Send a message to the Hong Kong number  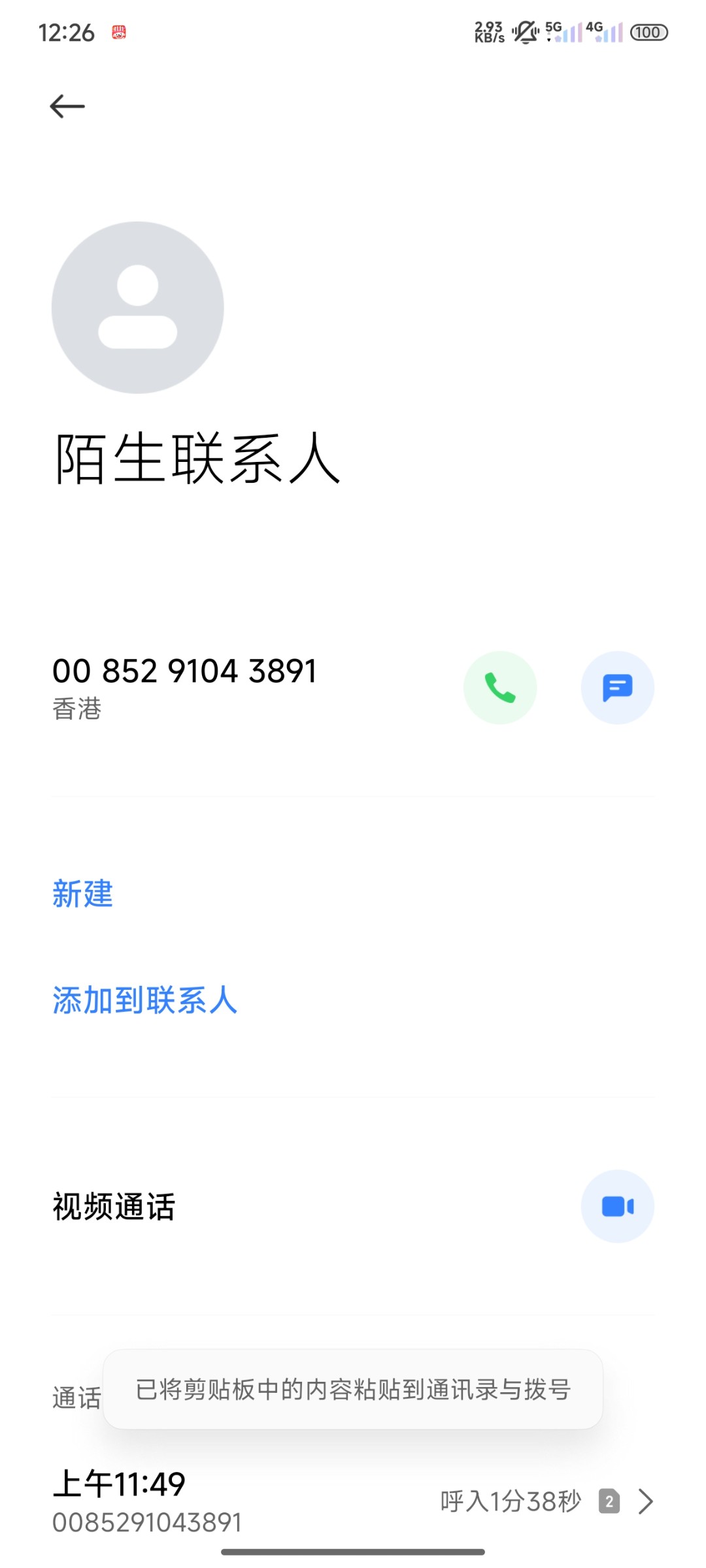tap(617, 687)
